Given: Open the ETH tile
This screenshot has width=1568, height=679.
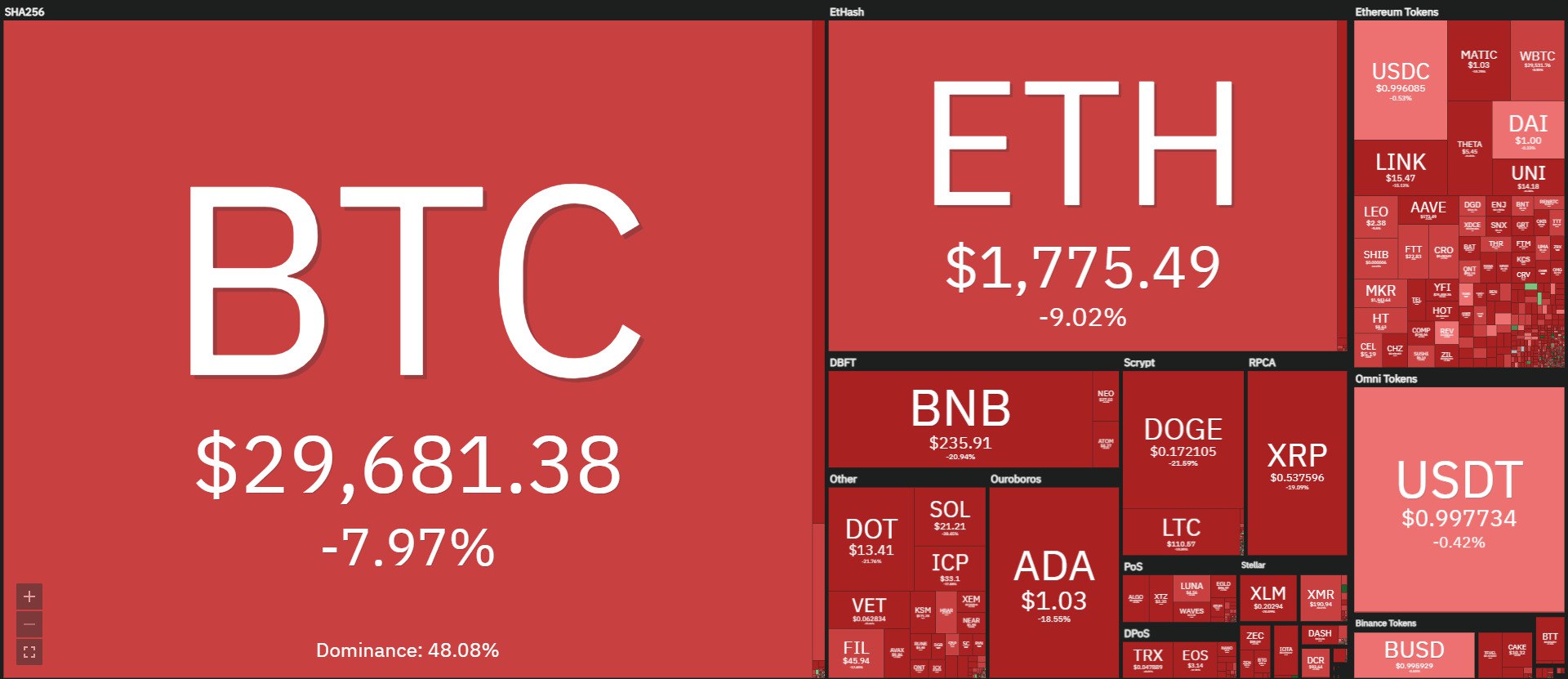Looking at the screenshot, I should [x=1082, y=188].
